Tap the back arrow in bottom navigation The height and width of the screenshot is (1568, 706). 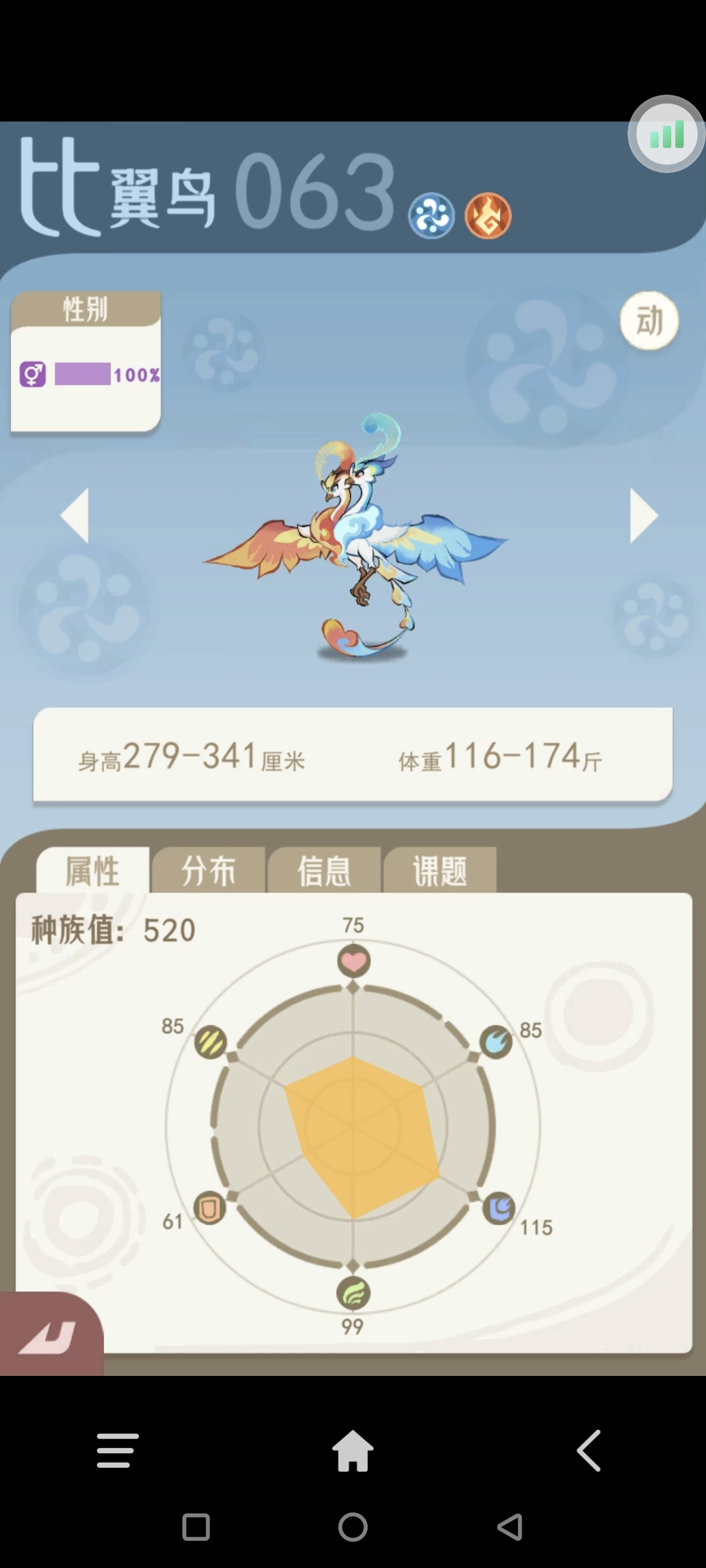[x=588, y=1452]
